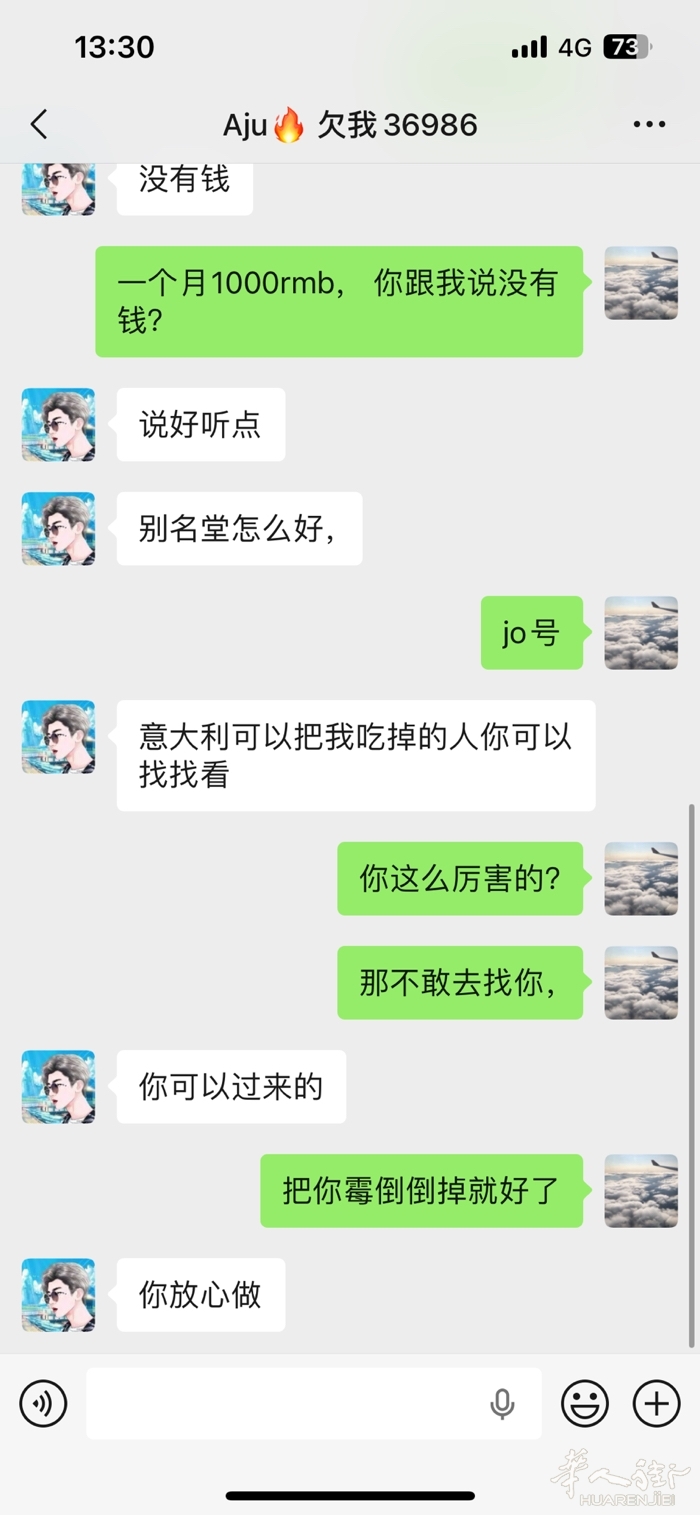Screen dimensions: 700x1515
Task: Focus the message text field
Action: click(285, 1404)
